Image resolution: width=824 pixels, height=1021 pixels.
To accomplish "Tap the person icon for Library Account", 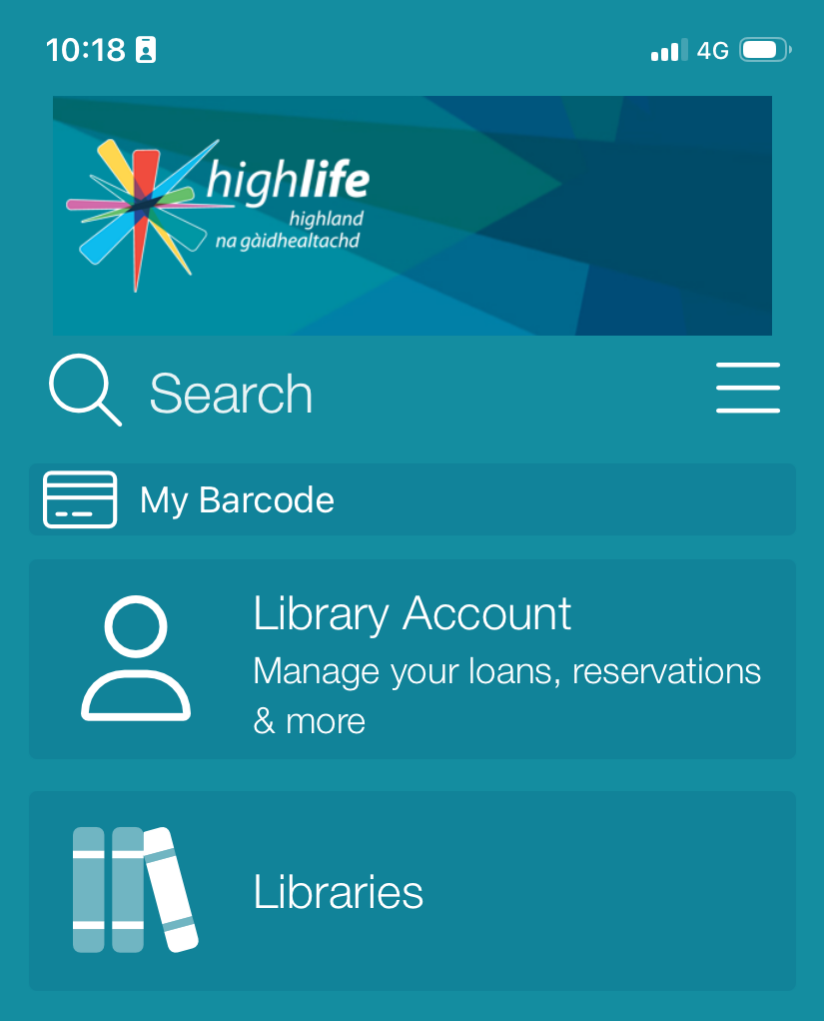I will point(135,657).
